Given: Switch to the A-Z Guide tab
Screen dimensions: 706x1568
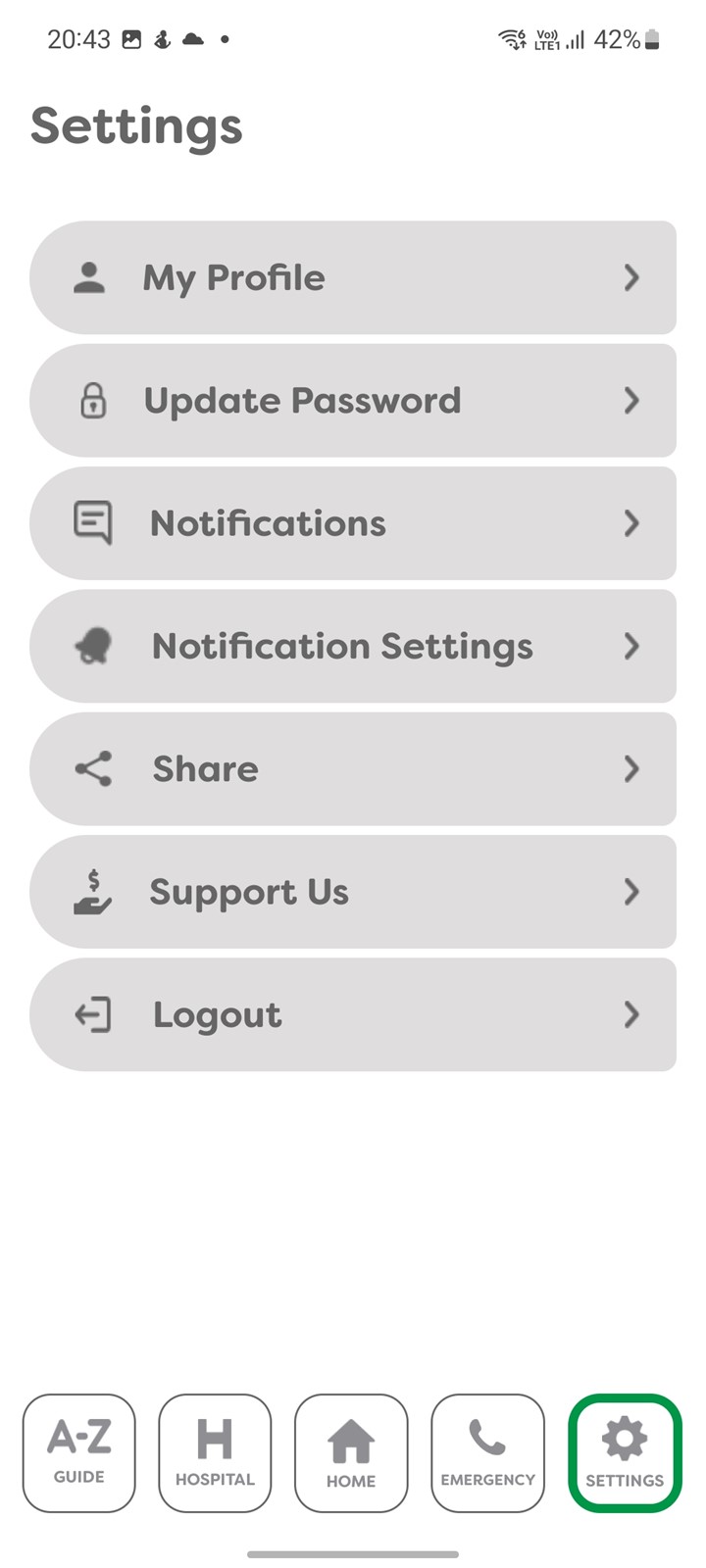Looking at the screenshot, I should point(79,1453).
